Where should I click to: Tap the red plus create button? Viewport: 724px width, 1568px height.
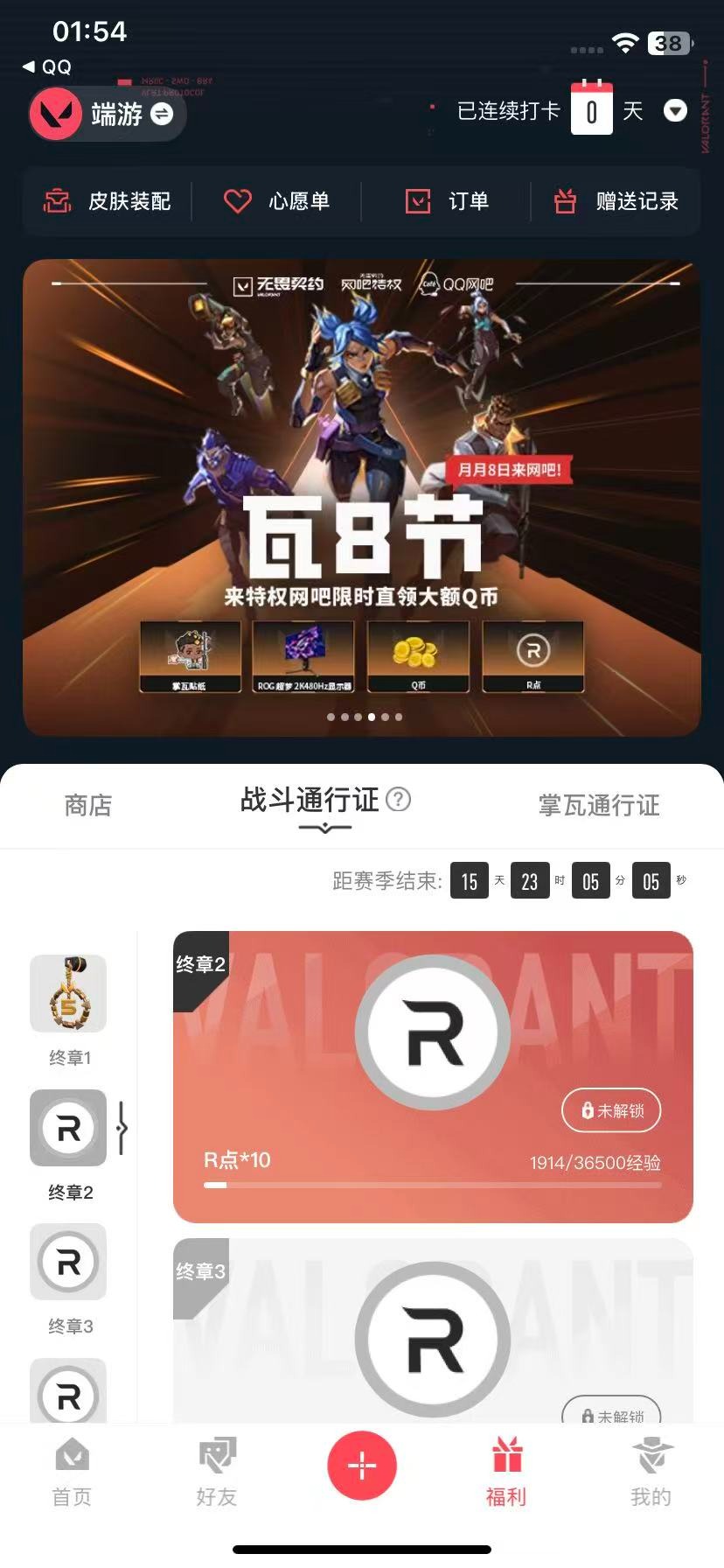[362, 1465]
